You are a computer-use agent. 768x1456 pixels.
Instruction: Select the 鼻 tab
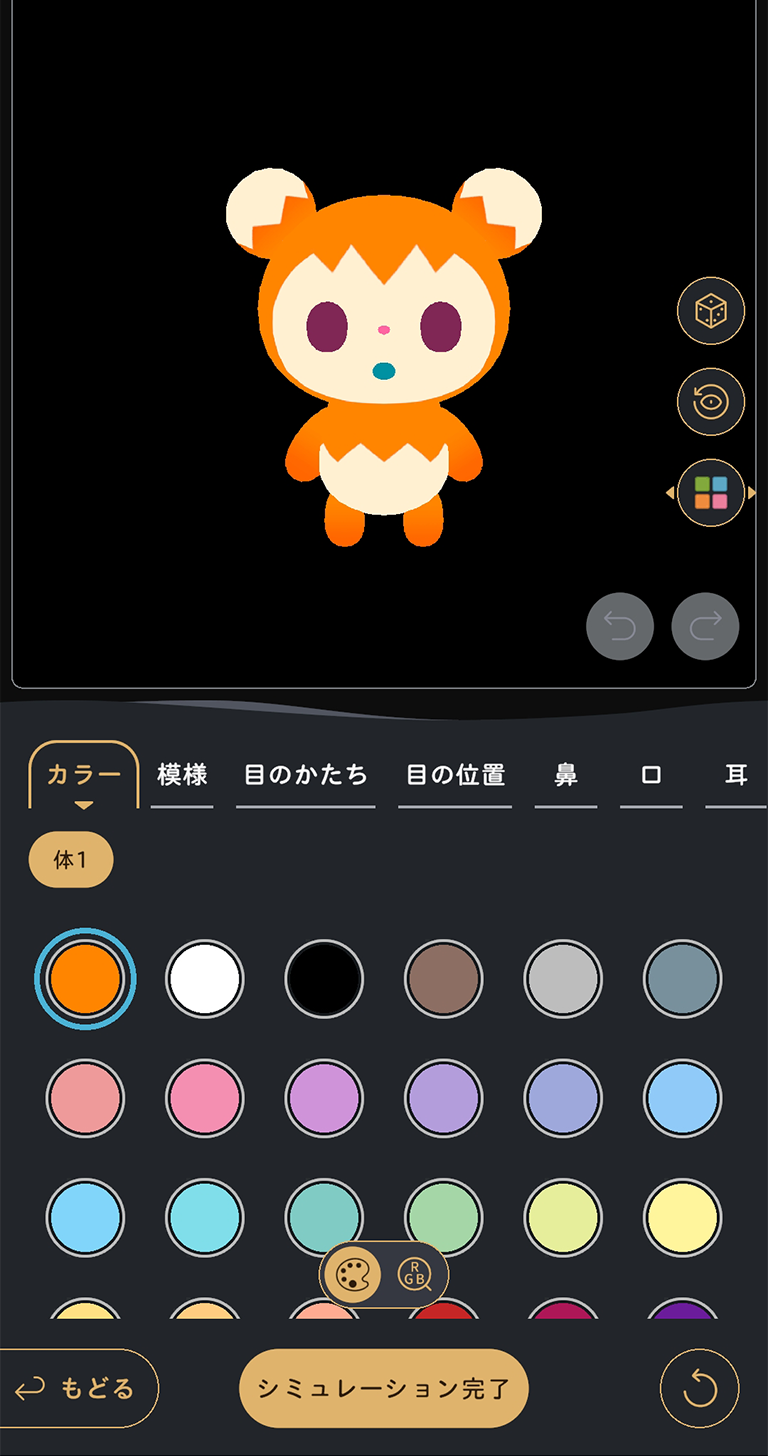[x=566, y=775]
